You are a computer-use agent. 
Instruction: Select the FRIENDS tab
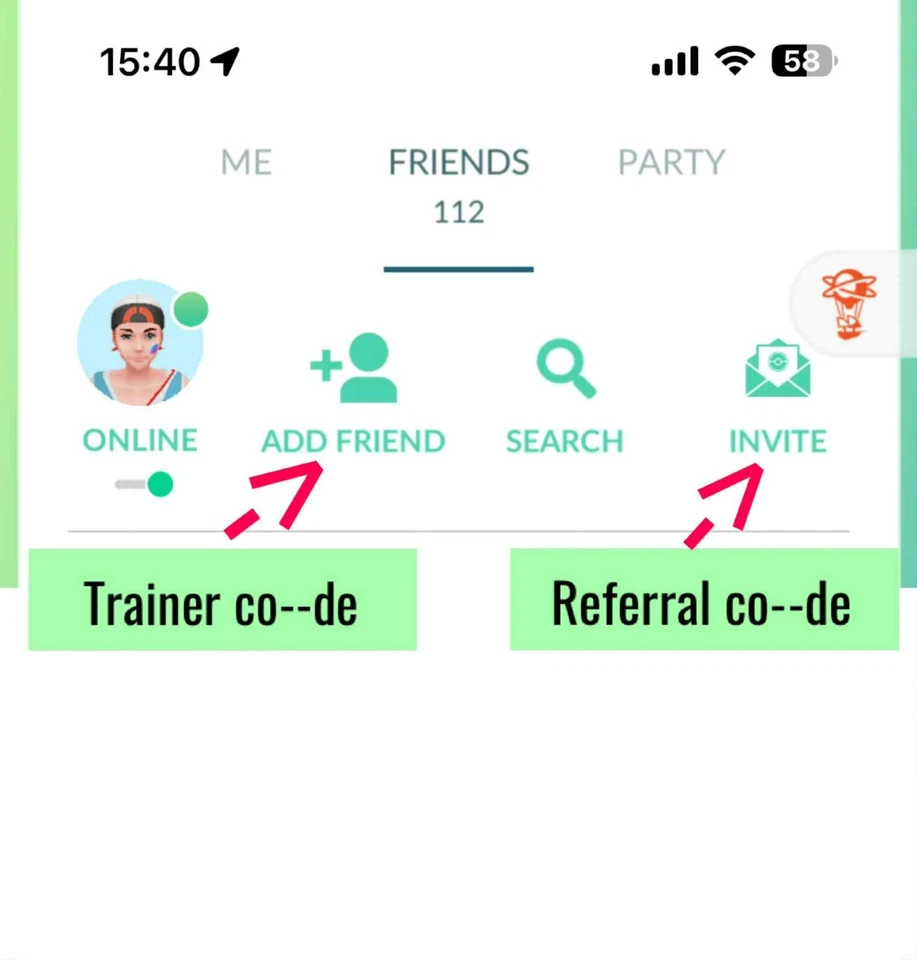(459, 163)
